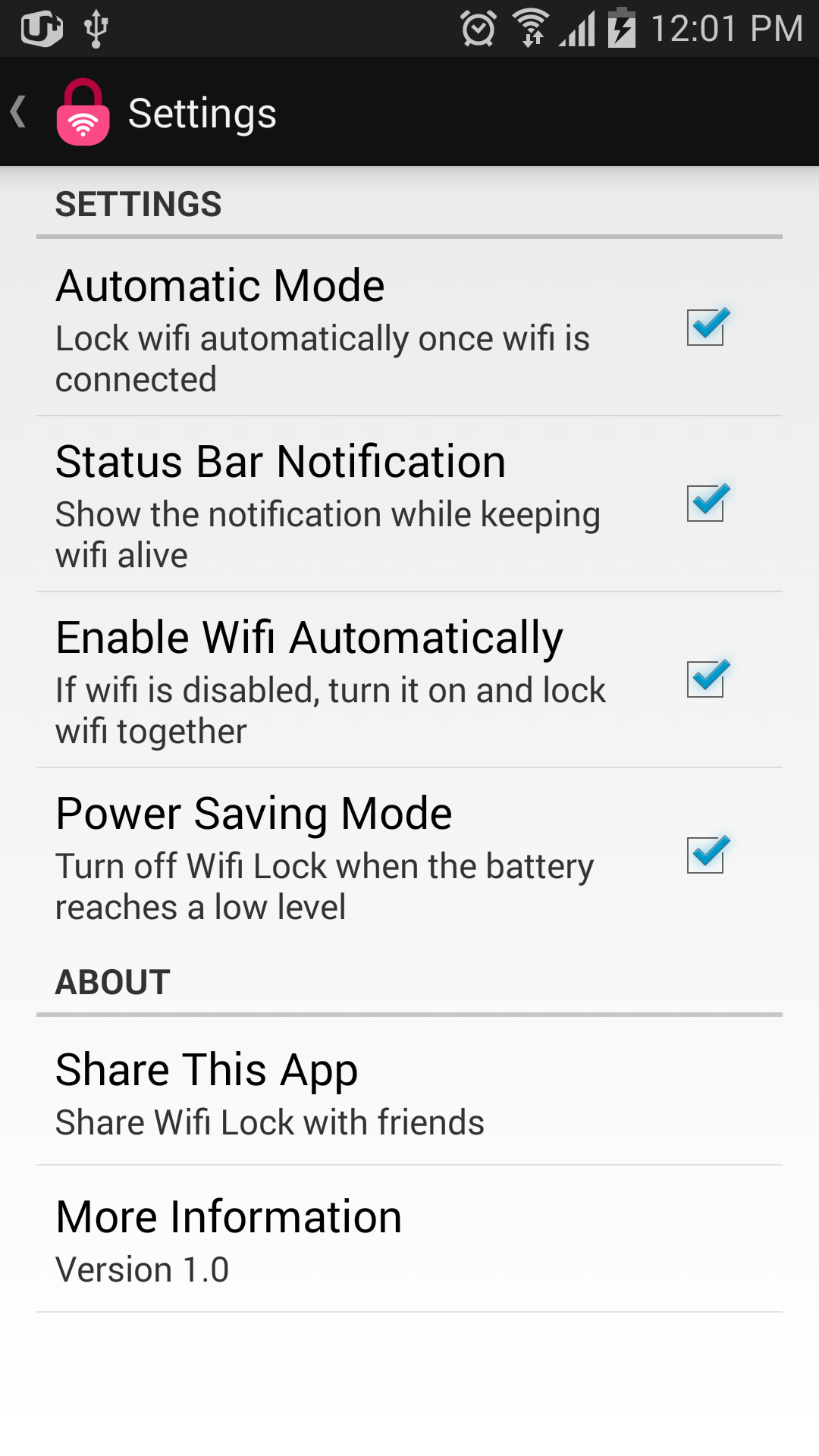The width and height of the screenshot is (819, 1456).
Task: Uncheck Status Bar Notification
Action: pos(707,504)
